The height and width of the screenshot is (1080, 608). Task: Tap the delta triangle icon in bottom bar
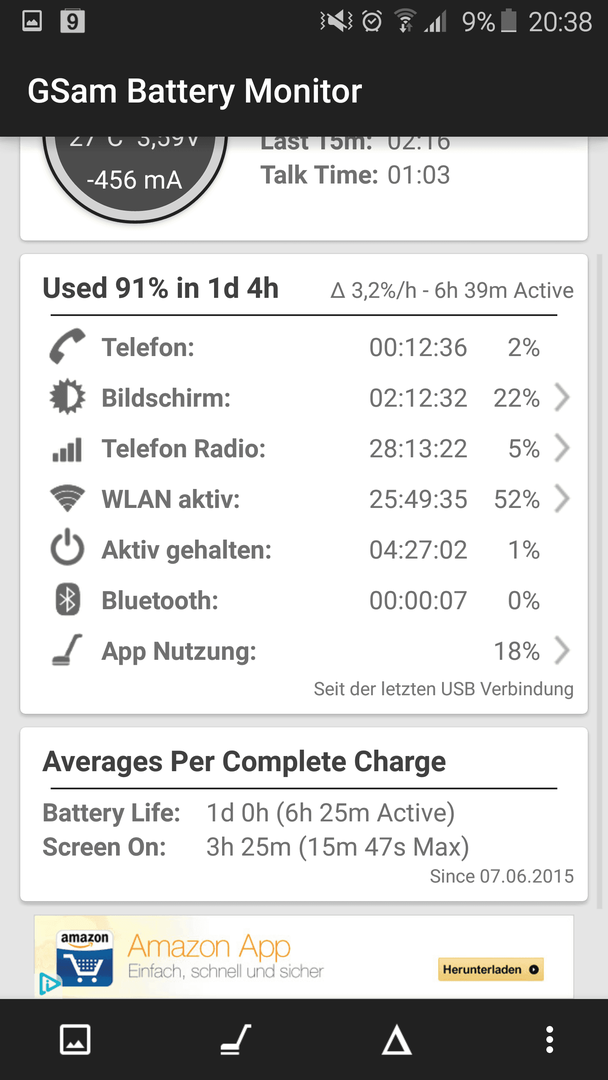tap(397, 1040)
